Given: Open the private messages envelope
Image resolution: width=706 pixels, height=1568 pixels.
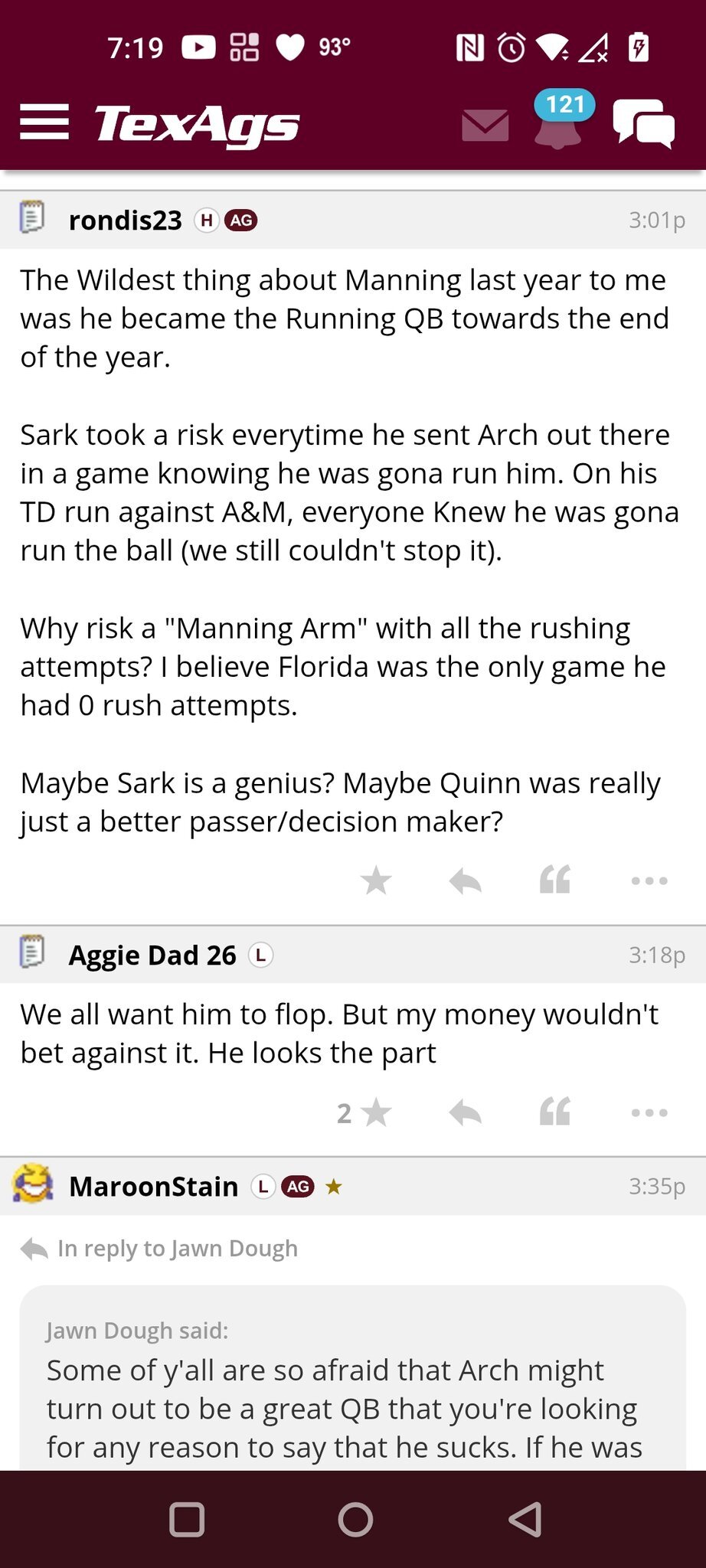Looking at the screenshot, I should click(x=485, y=125).
